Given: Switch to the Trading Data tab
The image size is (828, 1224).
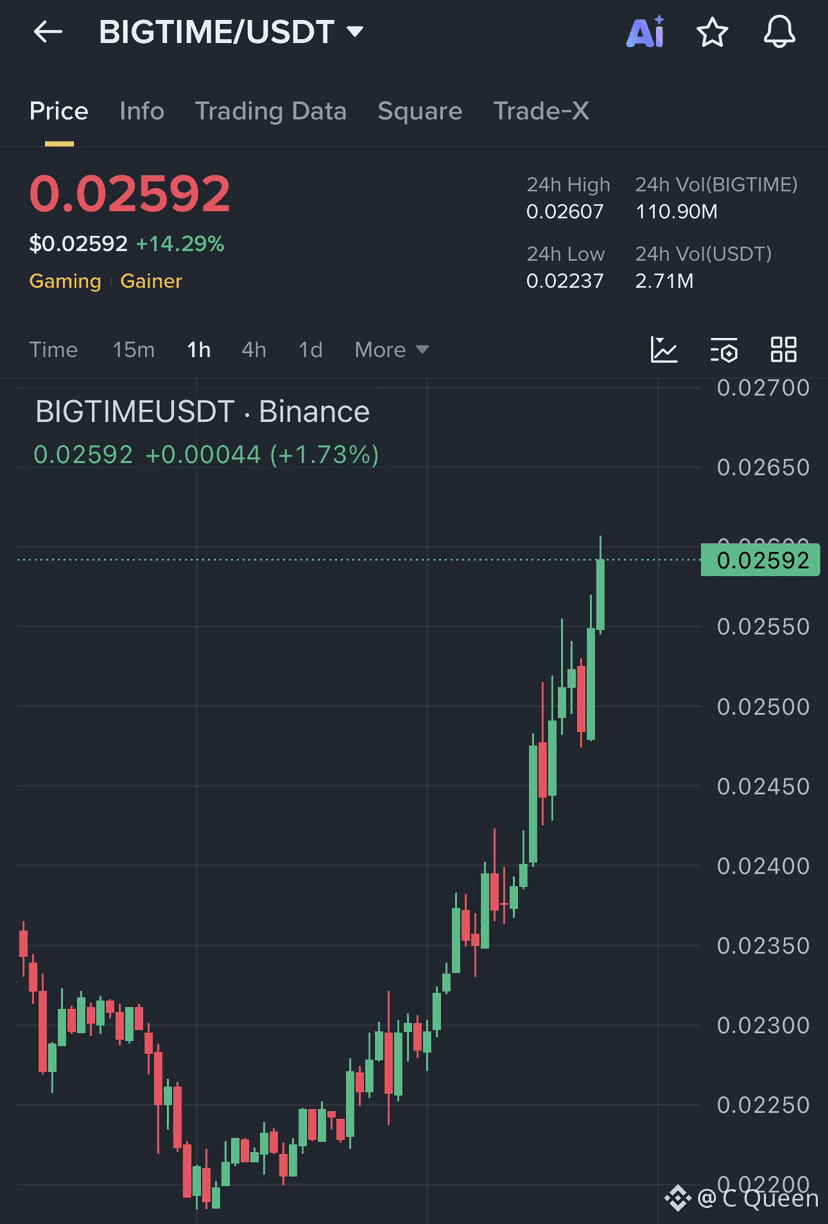Looking at the screenshot, I should click(270, 111).
